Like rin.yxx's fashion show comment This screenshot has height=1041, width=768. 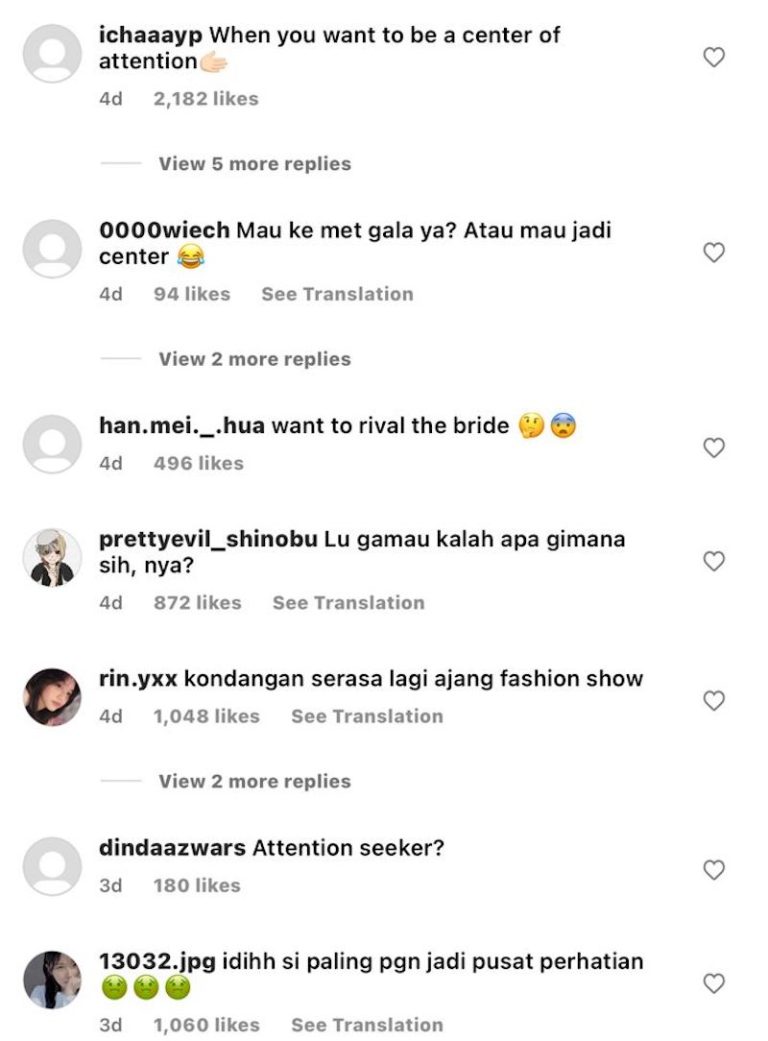tap(714, 700)
